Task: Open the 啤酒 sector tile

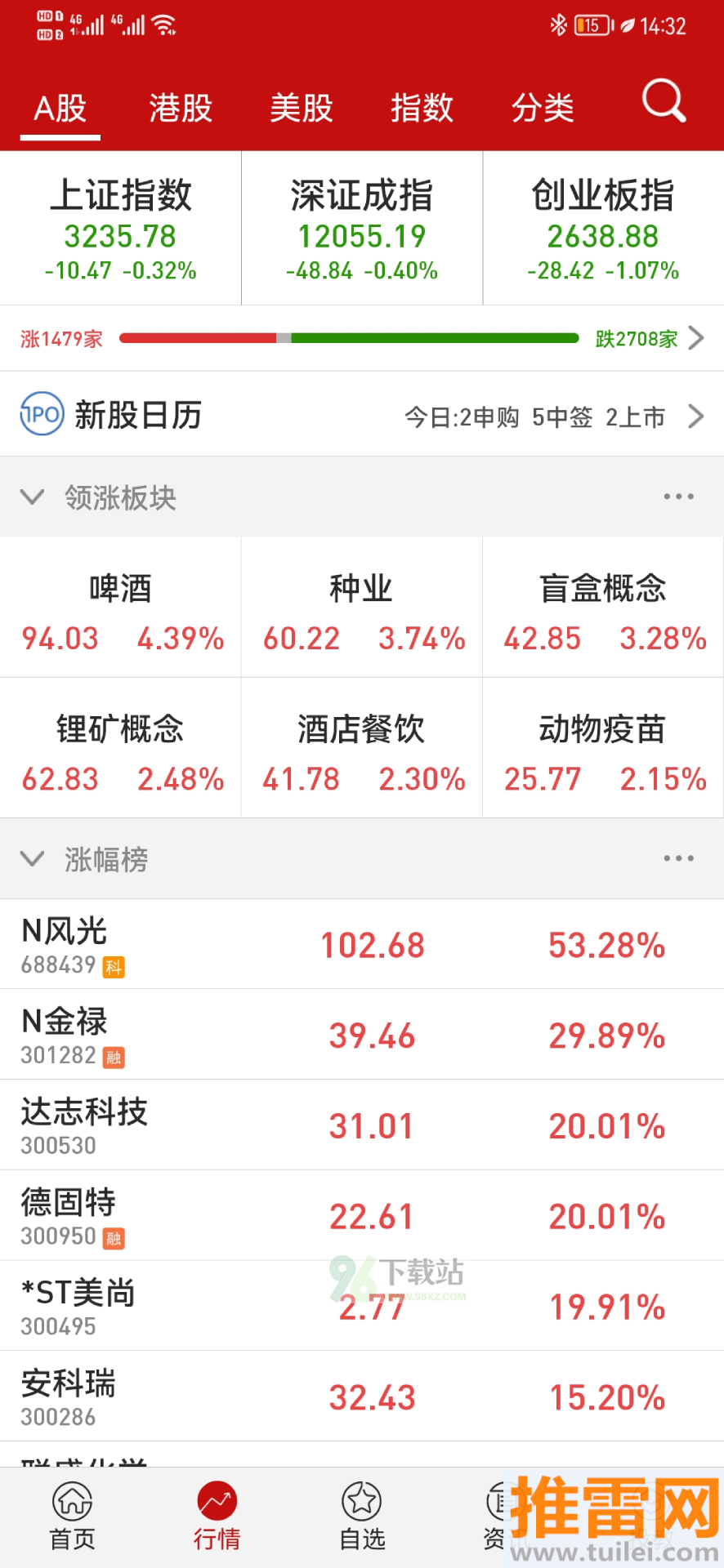Action: (121, 608)
